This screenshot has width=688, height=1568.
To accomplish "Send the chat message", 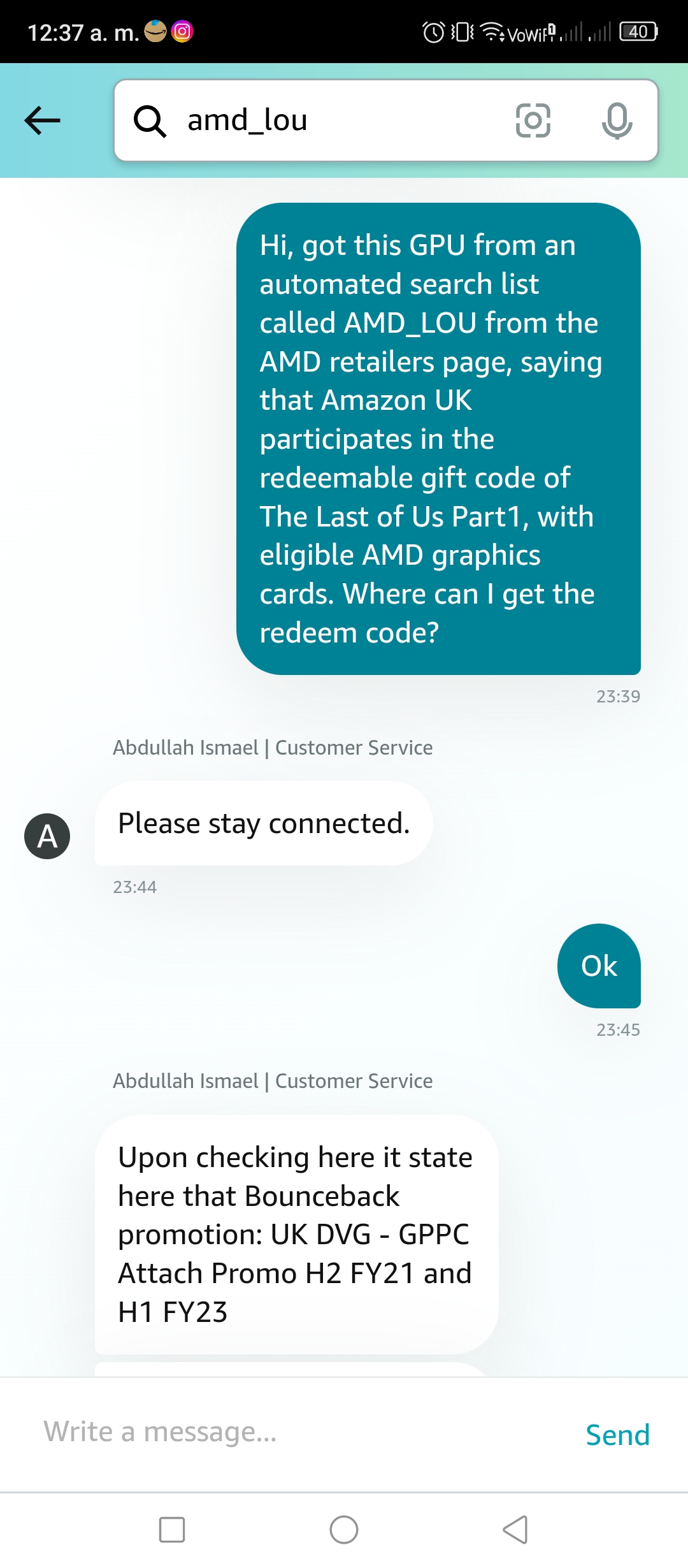I will (617, 1435).
